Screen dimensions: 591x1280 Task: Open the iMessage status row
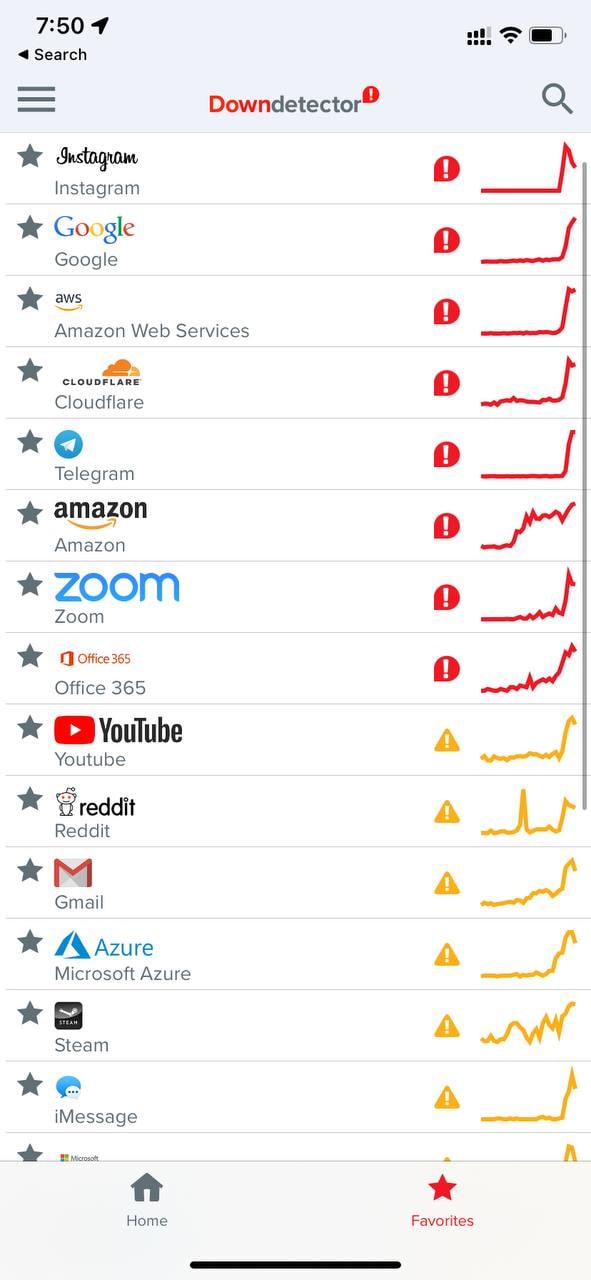[x=295, y=1097]
